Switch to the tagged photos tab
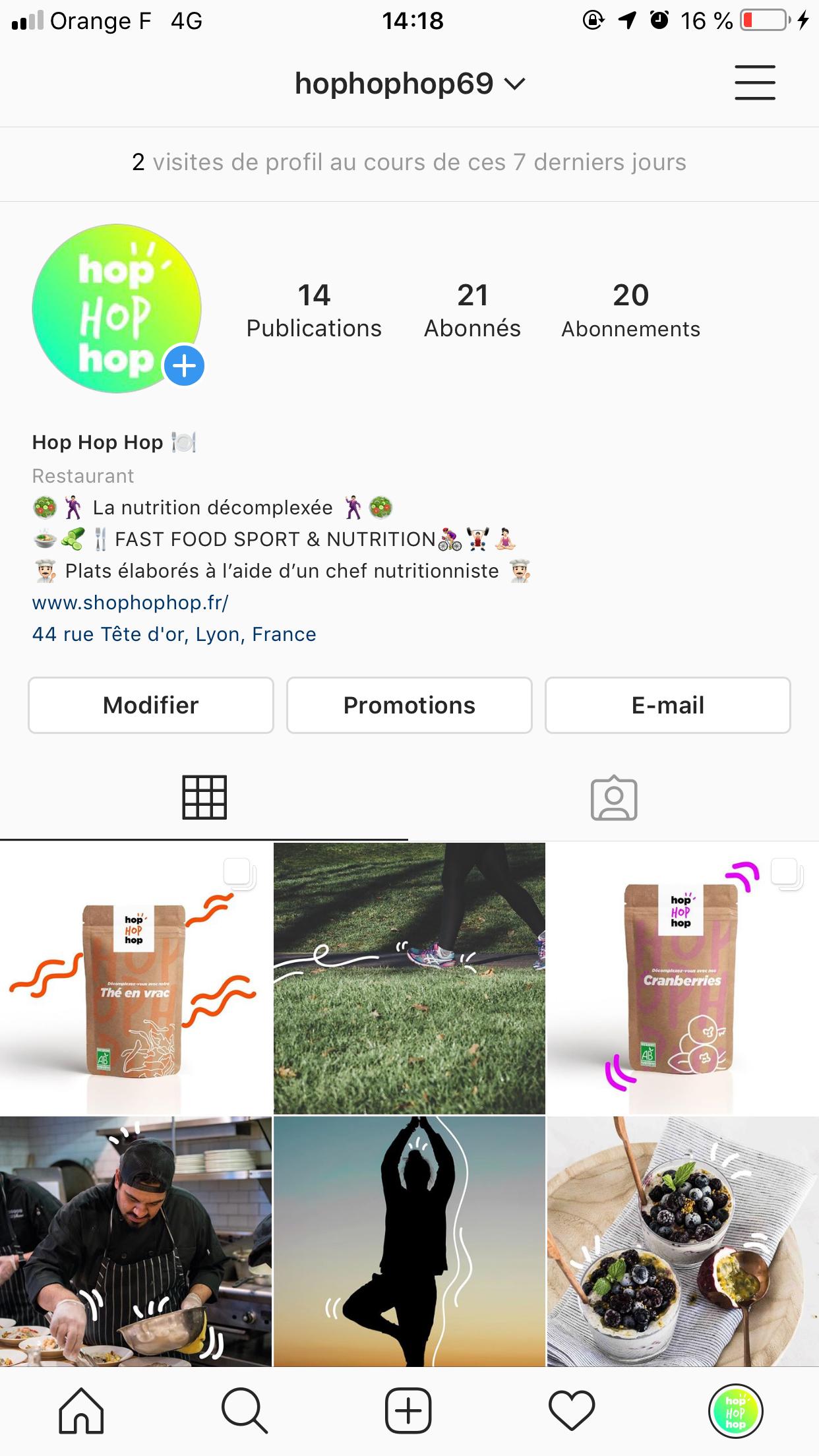Screen dimensions: 819x1456 click(x=613, y=798)
